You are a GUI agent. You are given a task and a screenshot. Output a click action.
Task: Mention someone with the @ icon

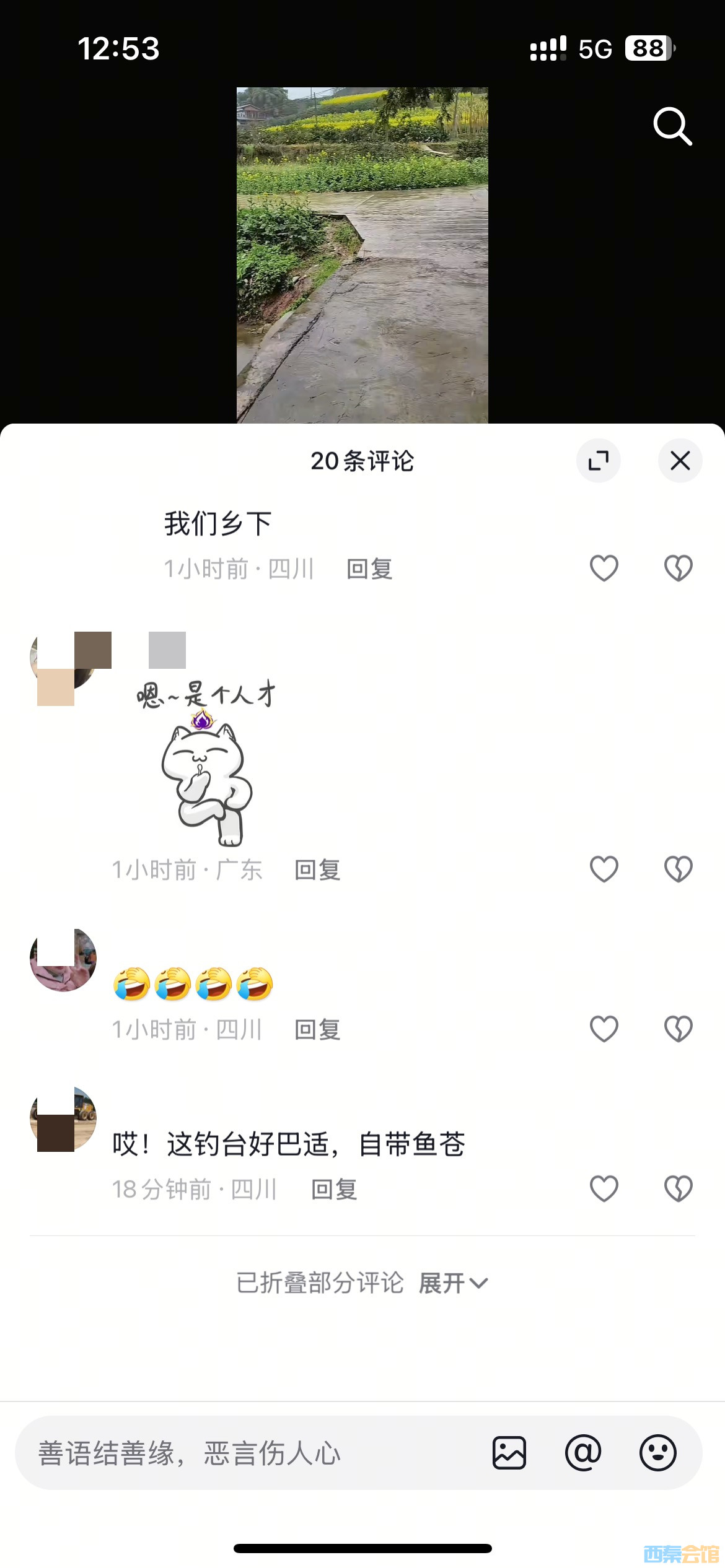(x=583, y=1453)
